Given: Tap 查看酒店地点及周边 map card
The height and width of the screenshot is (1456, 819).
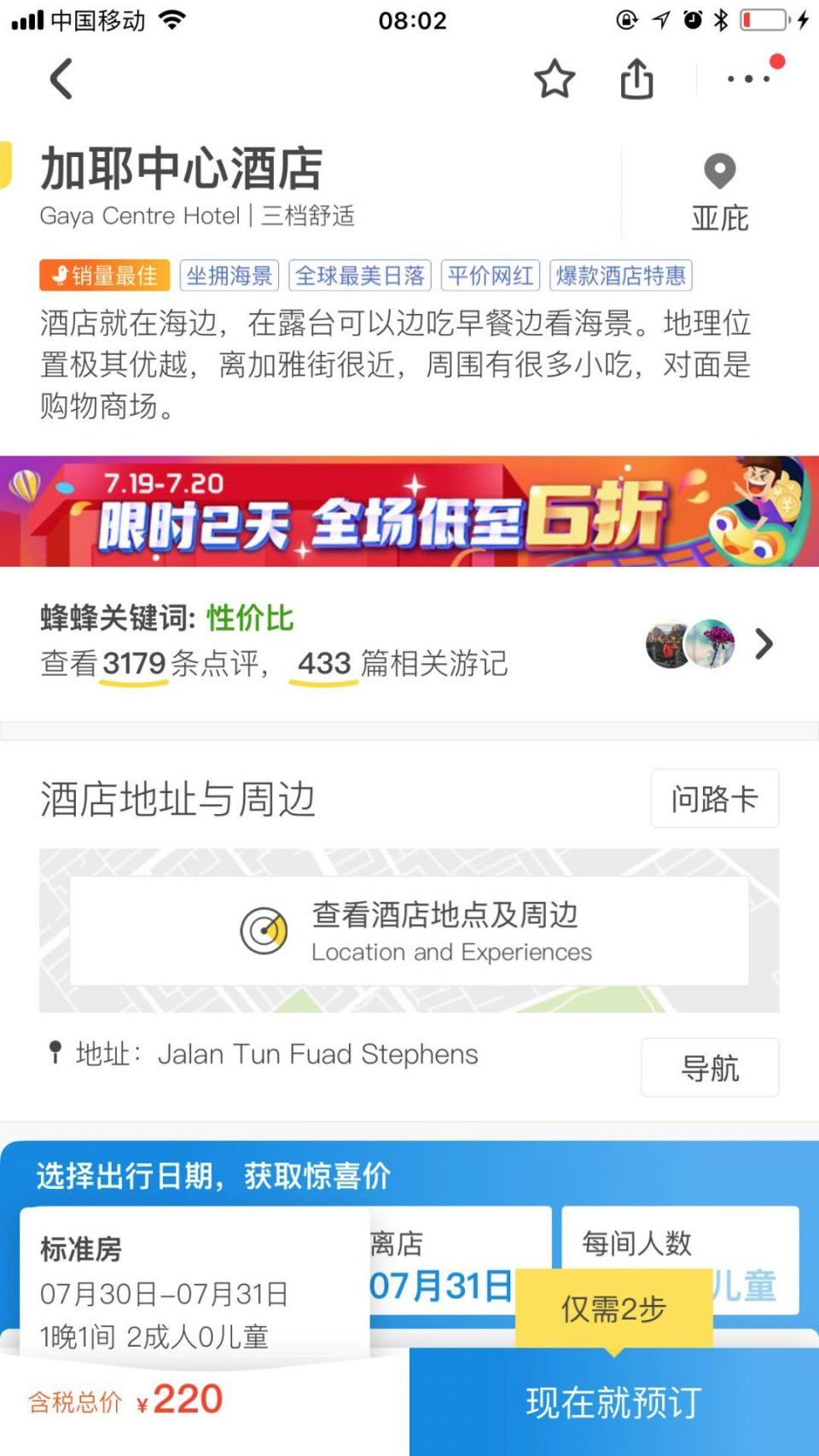Looking at the screenshot, I should pos(409,931).
